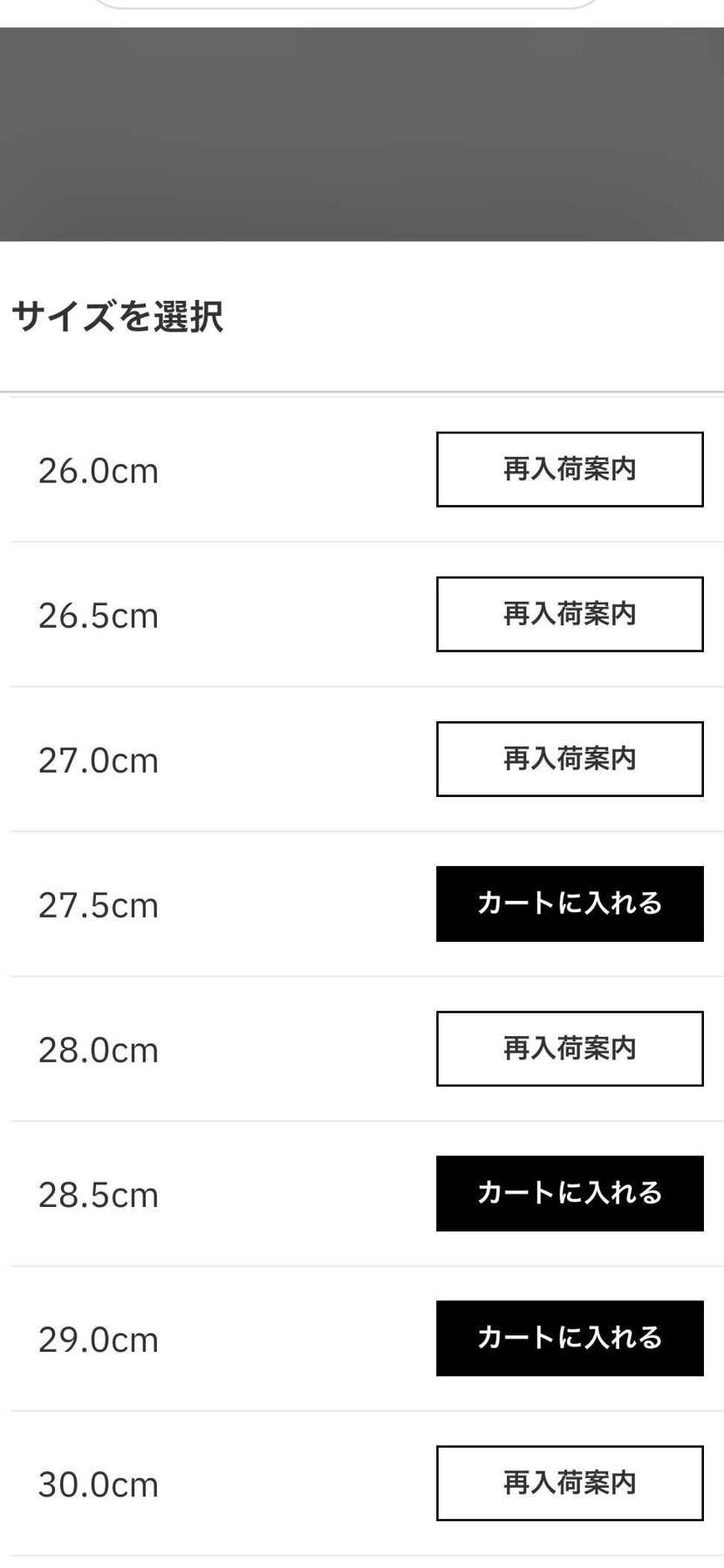Request restock notification for 28.0cm size
The image size is (724, 1568).
pyautogui.click(x=569, y=1049)
